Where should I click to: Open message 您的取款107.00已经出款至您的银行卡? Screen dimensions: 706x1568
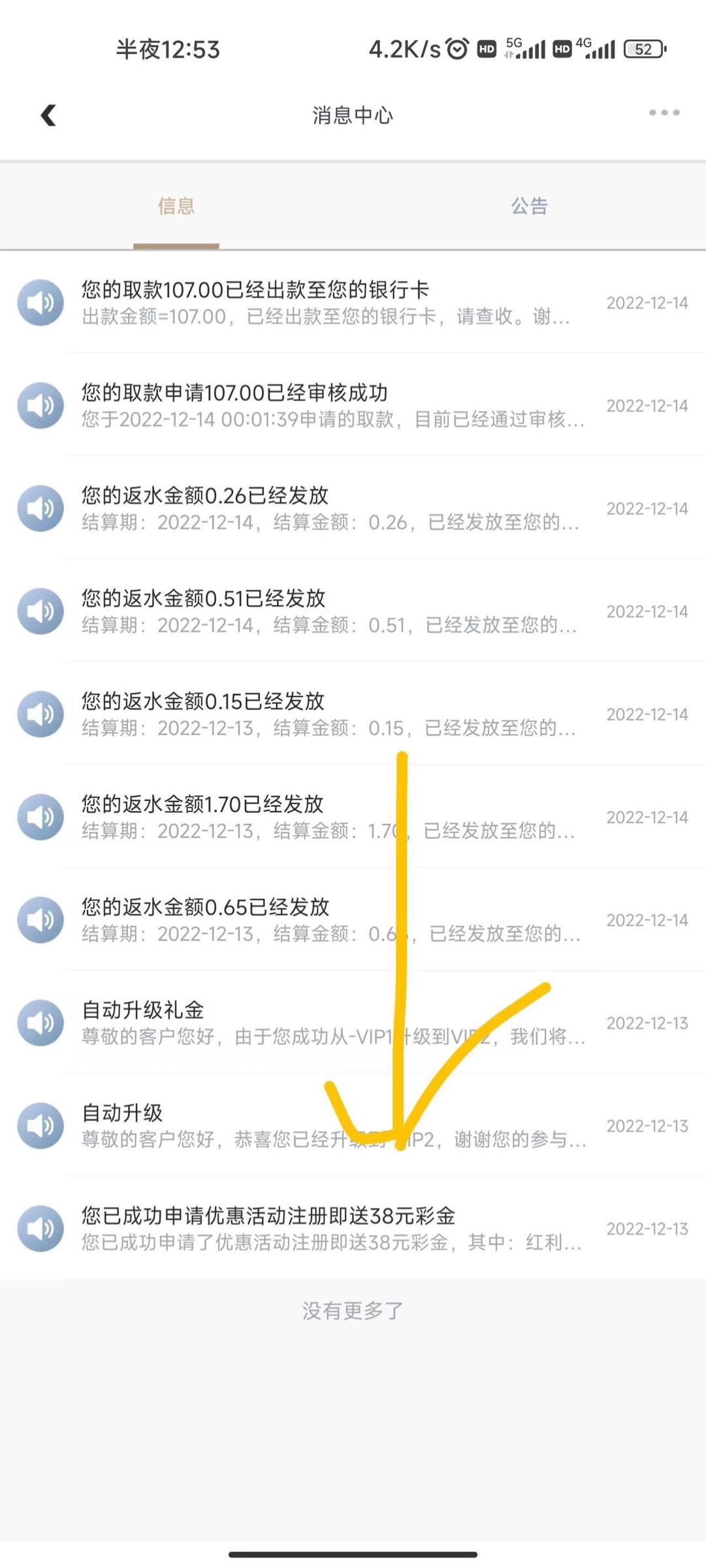(x=327, y=302)
